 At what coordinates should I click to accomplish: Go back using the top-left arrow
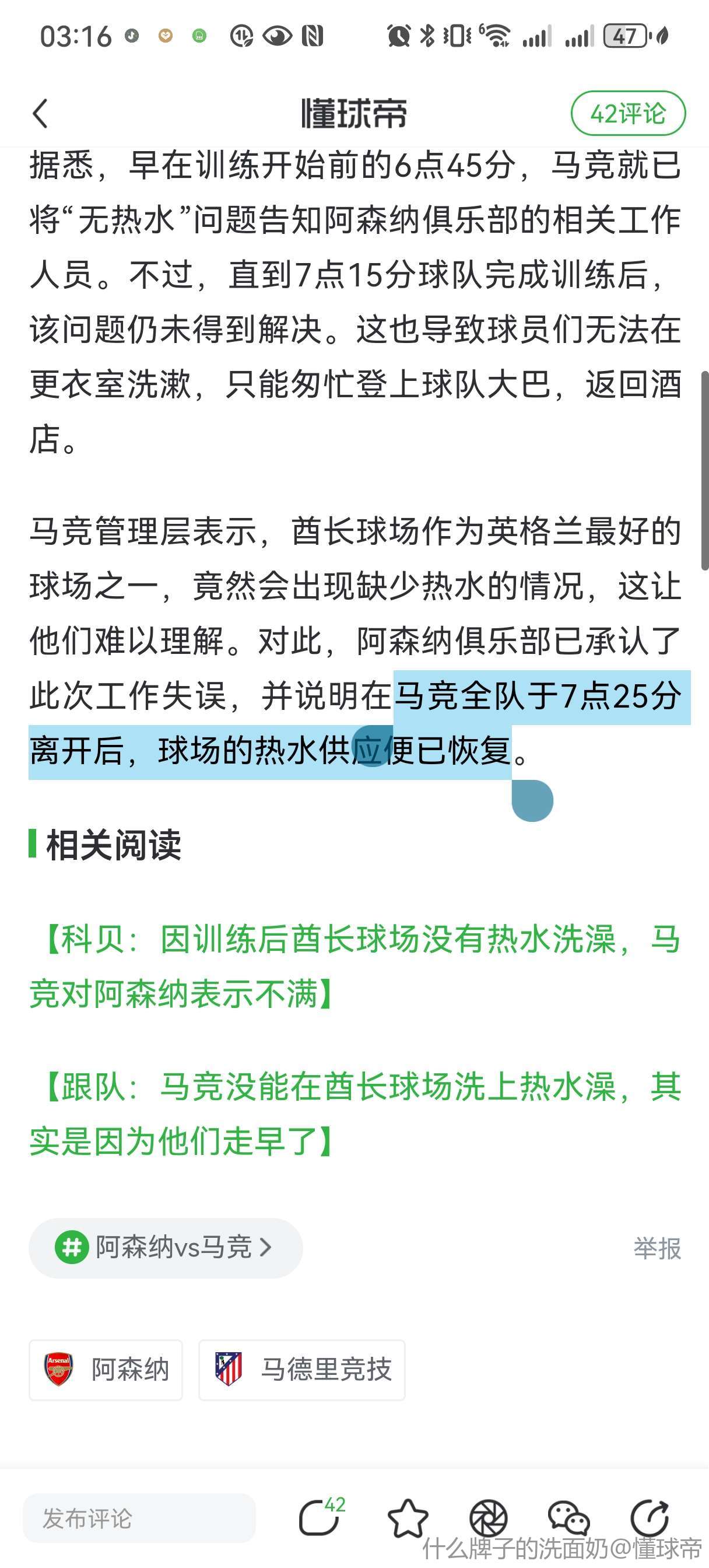pyautogui.click(x=40, y=114)
